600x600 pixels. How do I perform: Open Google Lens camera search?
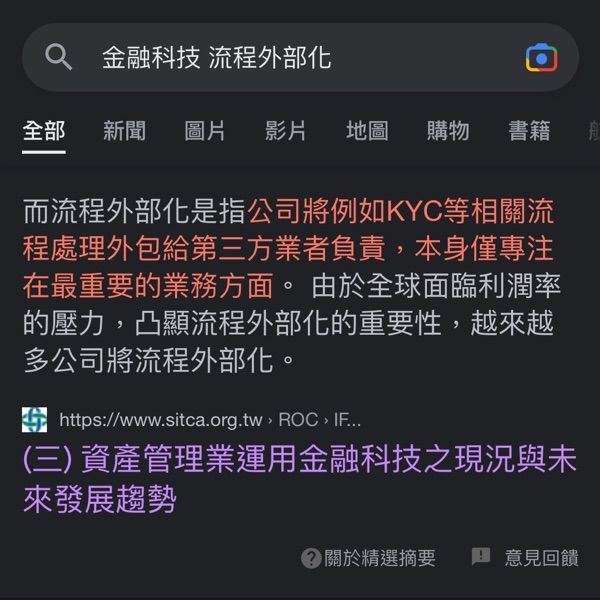(541, 58)
